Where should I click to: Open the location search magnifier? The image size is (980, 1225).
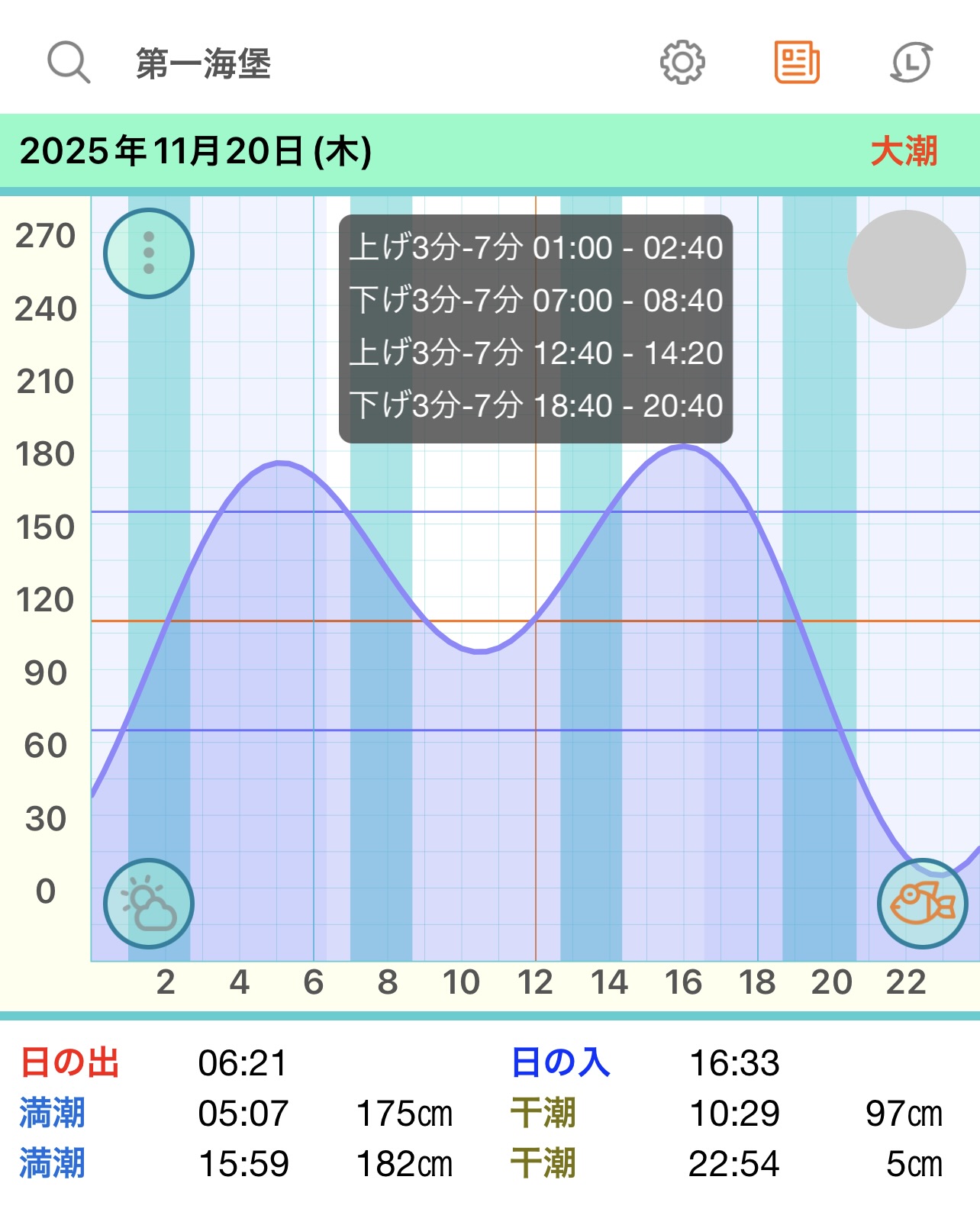pyautogui.click(x=69, y=63)
